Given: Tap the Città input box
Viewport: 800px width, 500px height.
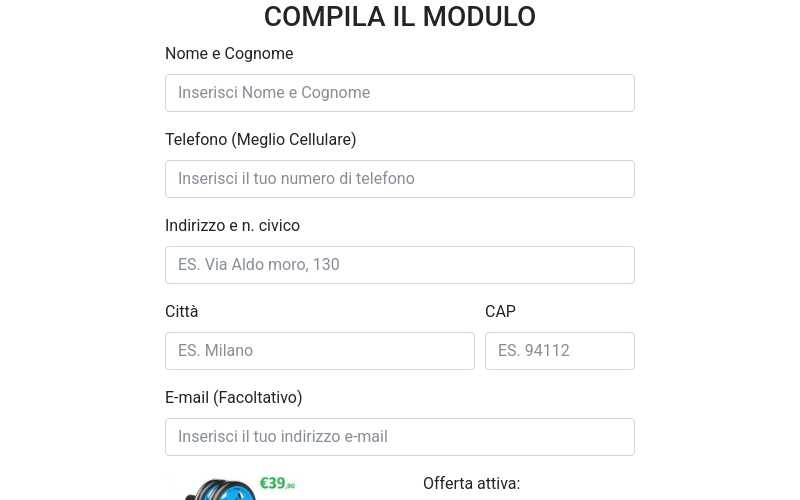Looking at the screenshot, I should coord(319,351).
